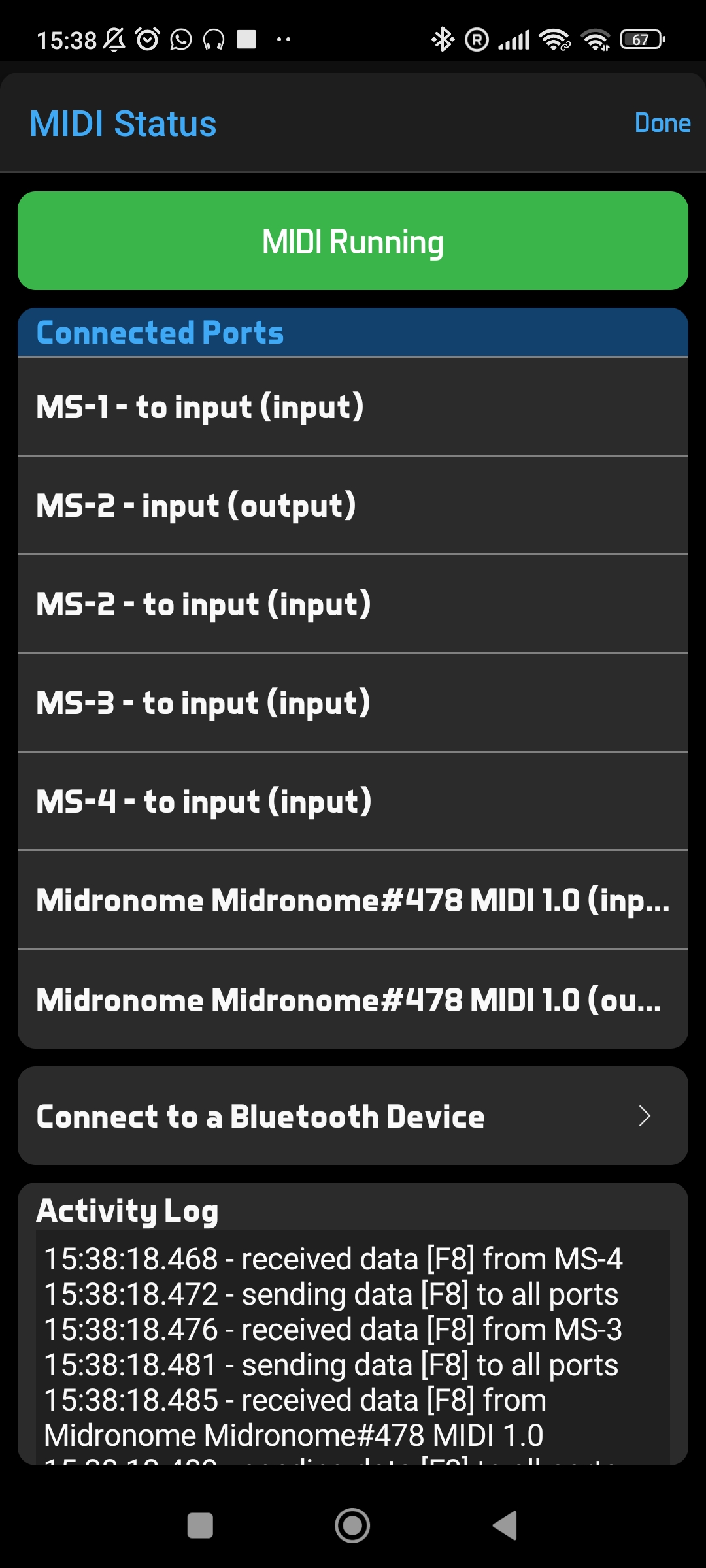Viewport: 706px width, 1568px height.
Task: Go back using the system back button
Action: [x=505, y=1526]
